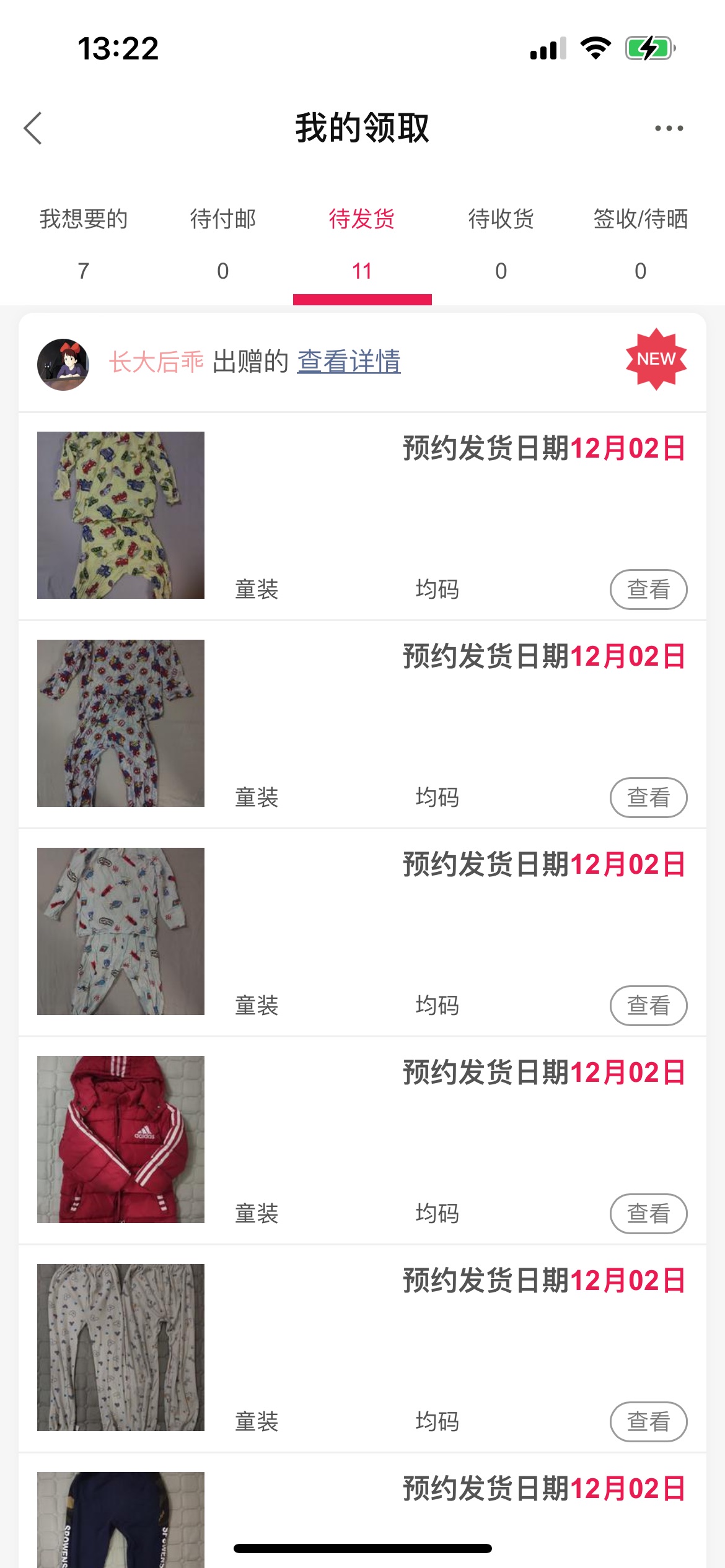Open the 签收/待晒 tab
The width and height of the screenshot is (725, 1568).
641,245
